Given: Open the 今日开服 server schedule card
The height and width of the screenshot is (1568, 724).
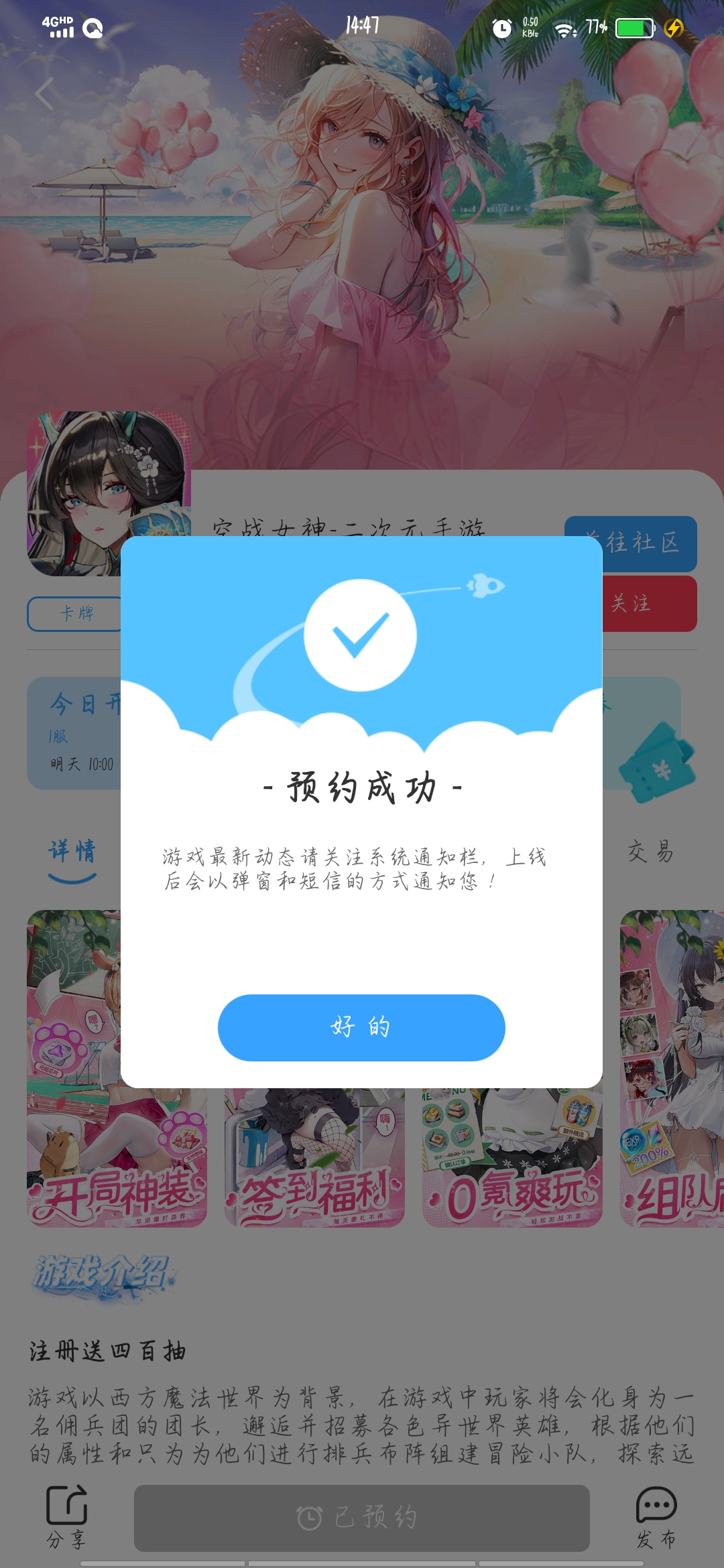Looking at the screenshot, I should click(x=74, y=732).
